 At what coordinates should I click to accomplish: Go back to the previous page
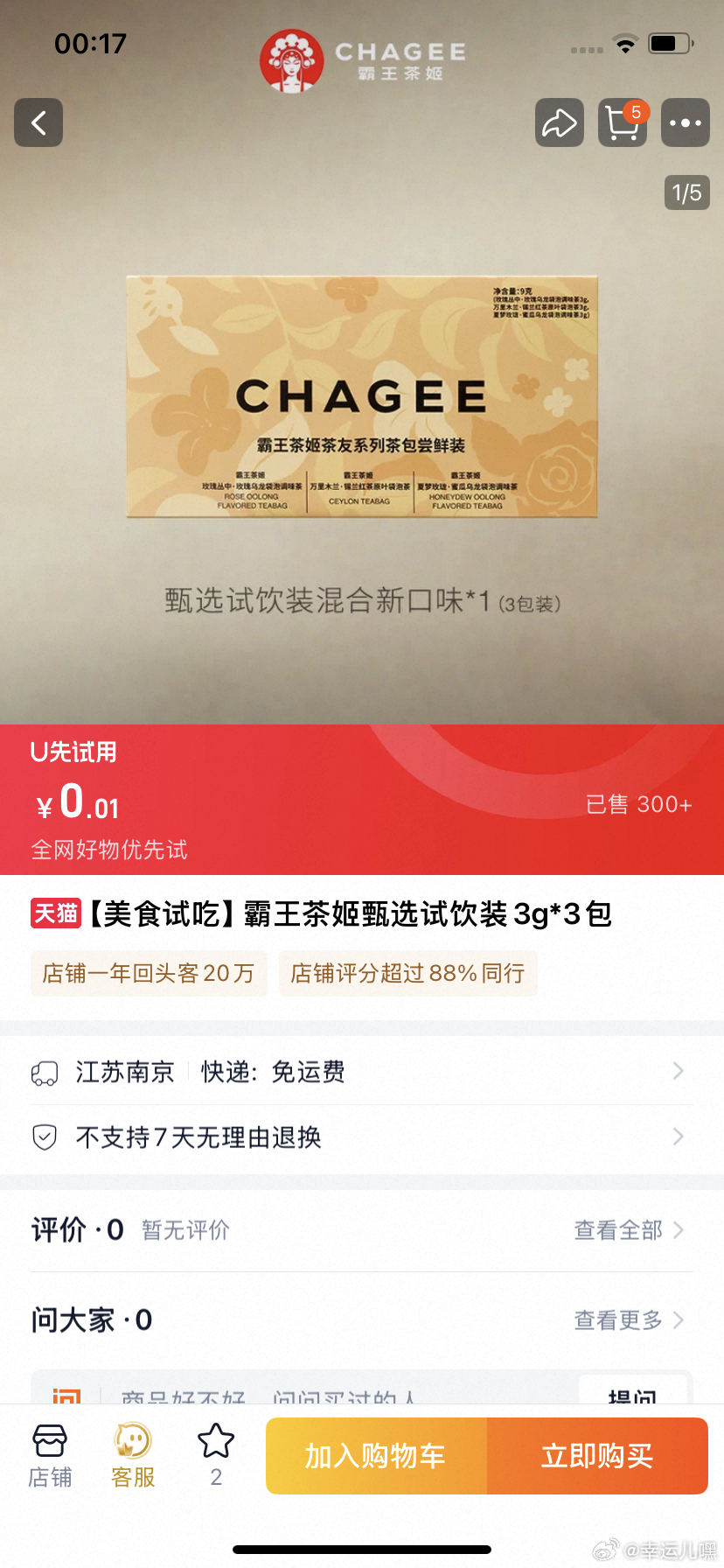38,122
